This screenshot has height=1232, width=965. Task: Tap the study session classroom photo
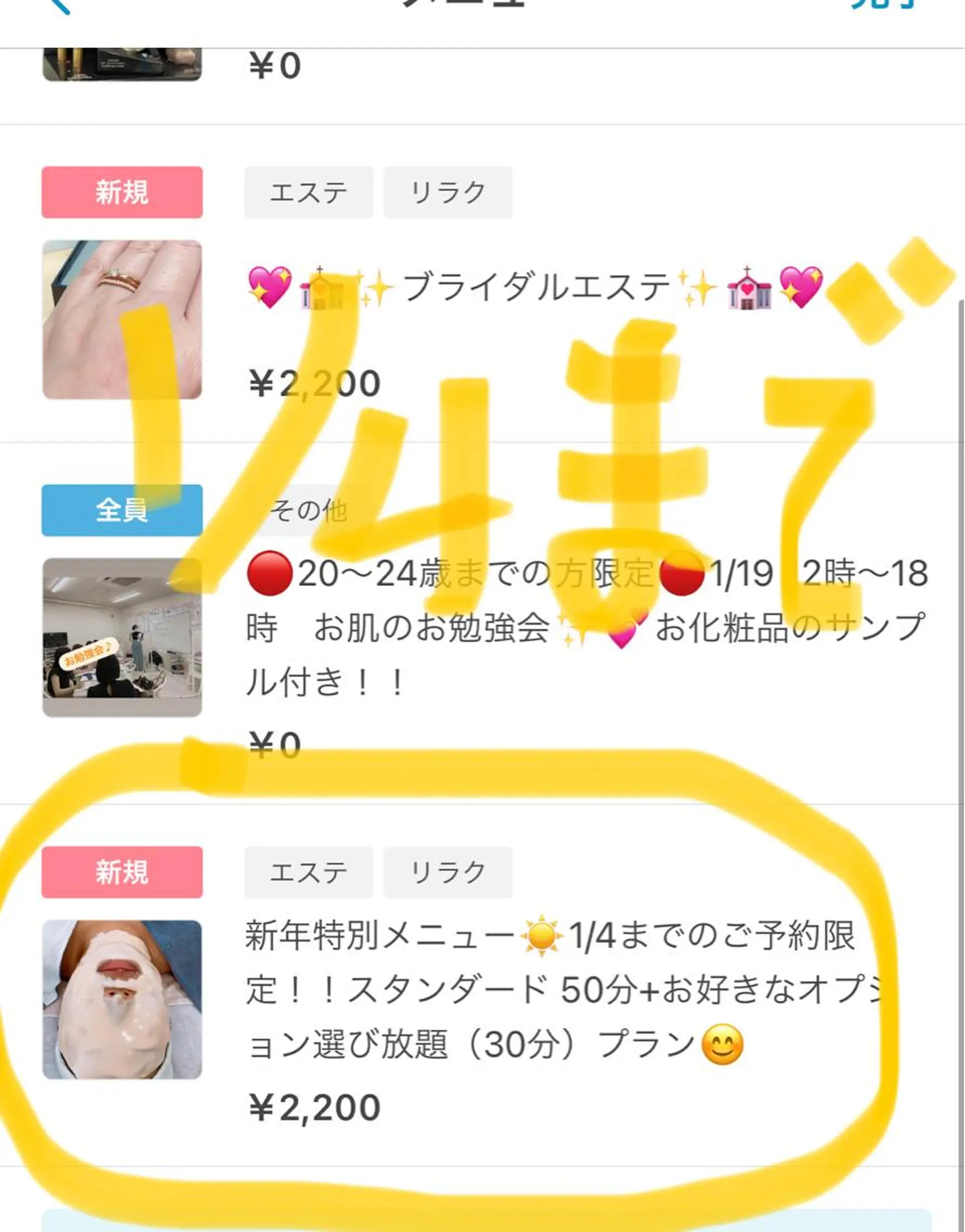pos(121,638)
